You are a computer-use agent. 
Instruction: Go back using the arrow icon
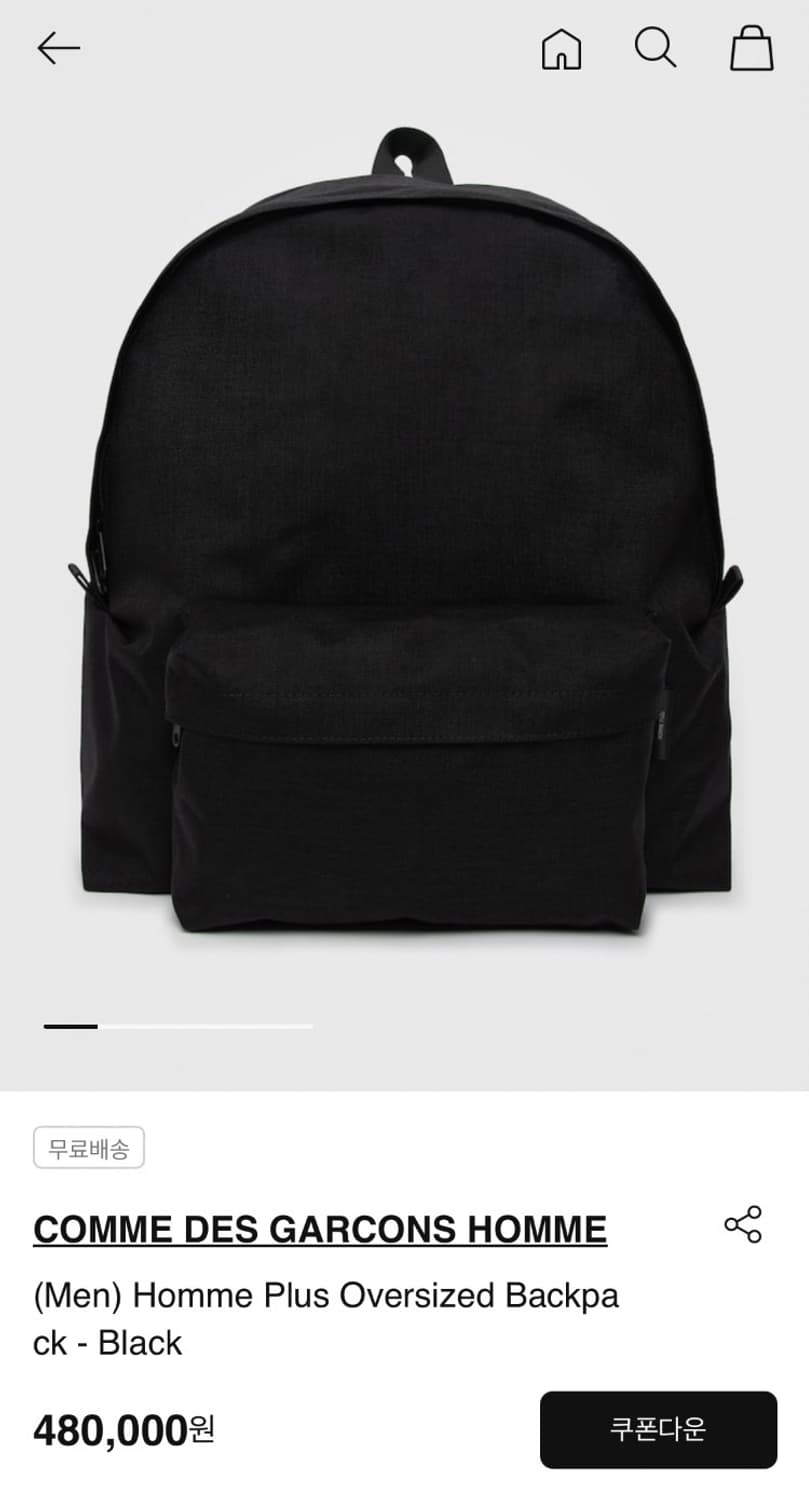(x=58, y=47)
